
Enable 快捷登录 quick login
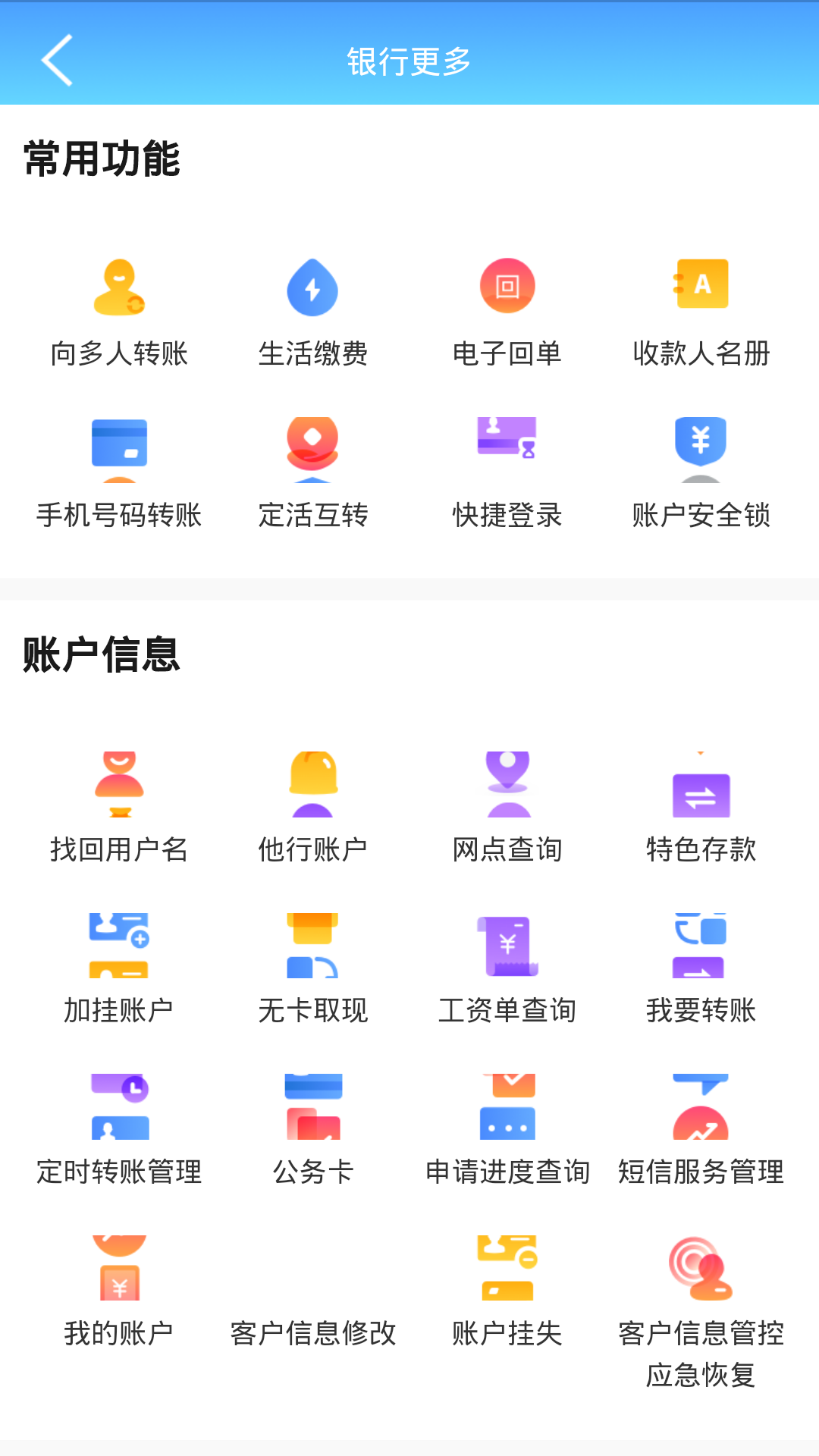[507, 474]
